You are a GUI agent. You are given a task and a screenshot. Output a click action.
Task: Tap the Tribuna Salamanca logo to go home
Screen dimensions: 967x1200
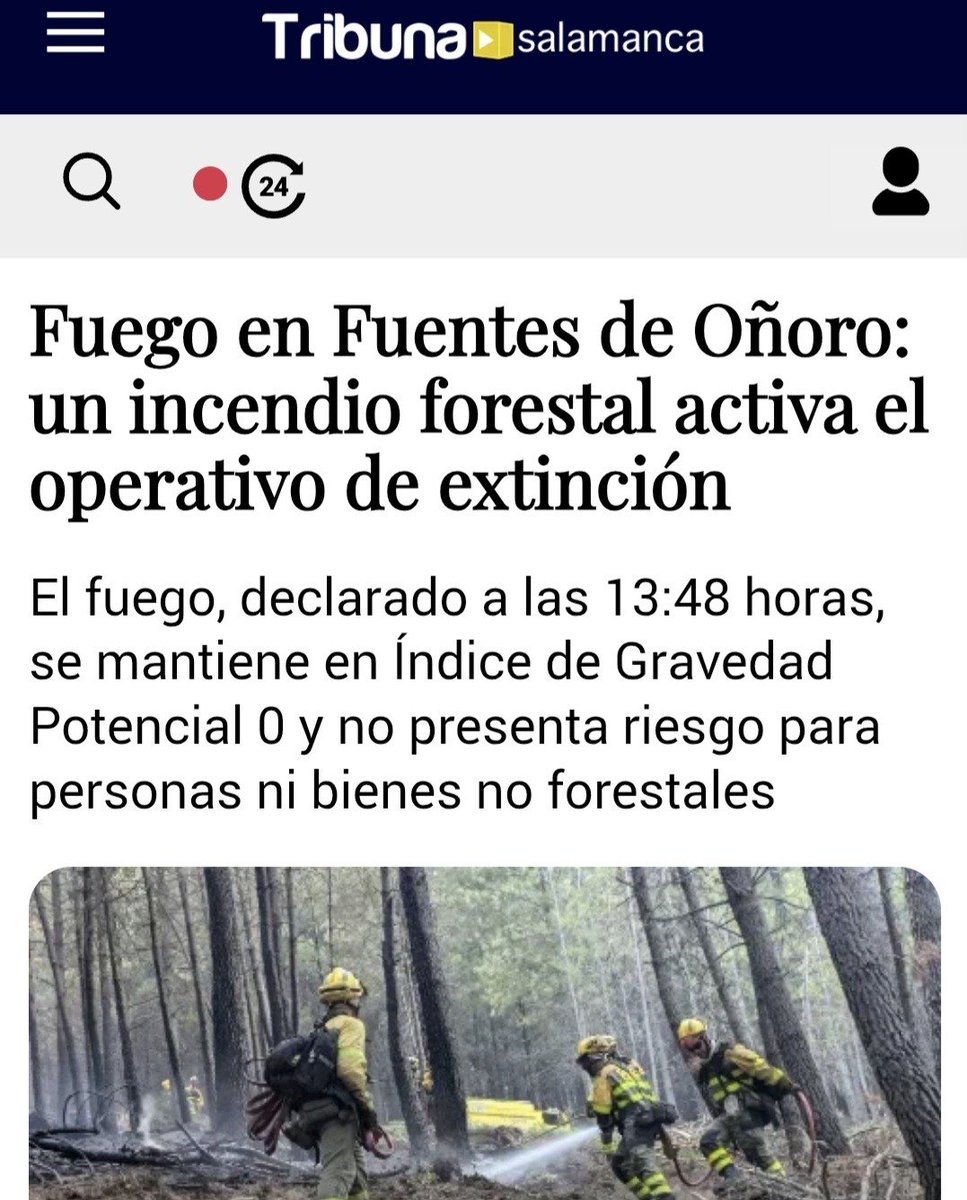[483, 38]
